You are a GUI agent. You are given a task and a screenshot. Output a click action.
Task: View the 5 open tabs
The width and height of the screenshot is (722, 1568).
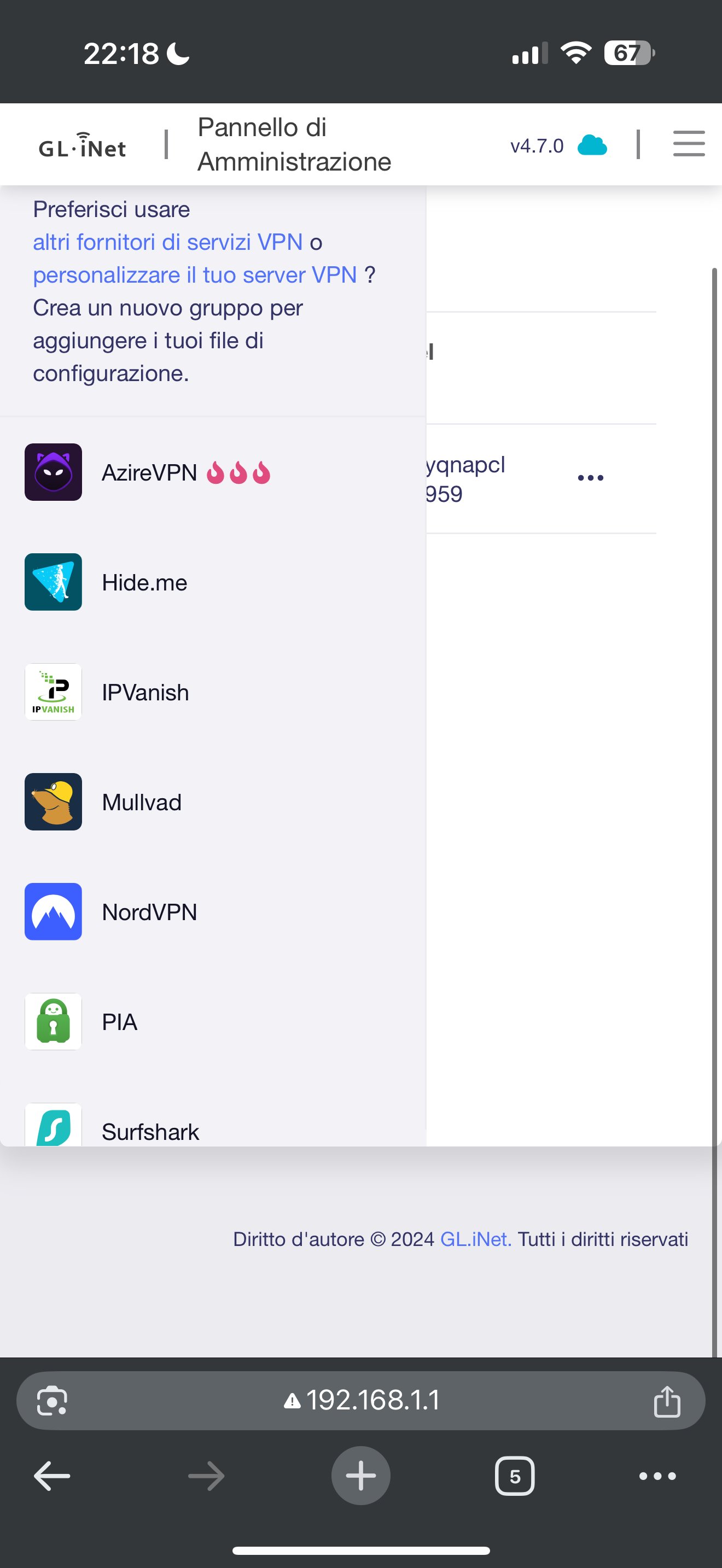514,1476
